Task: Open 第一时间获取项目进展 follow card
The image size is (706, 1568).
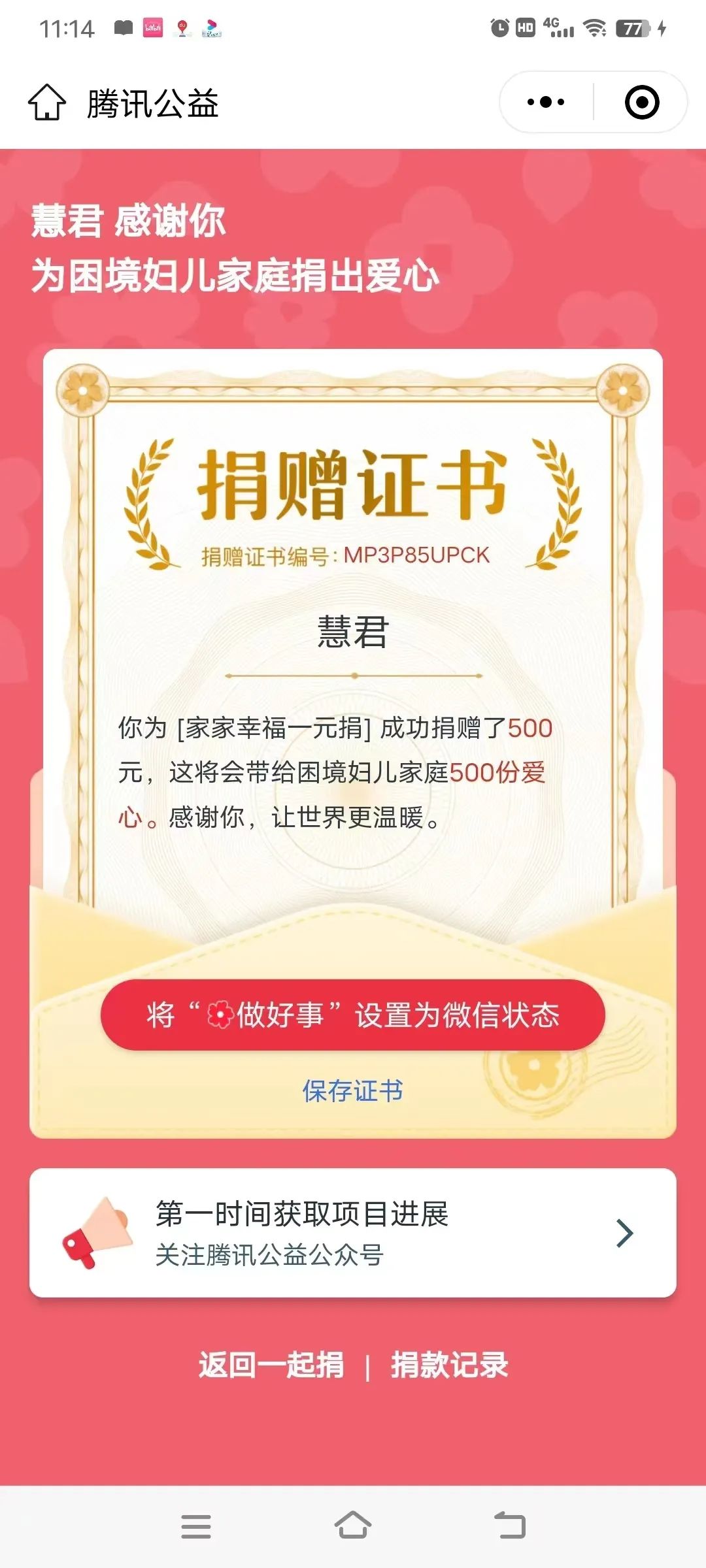Action: pyautogui.click(x=353, y=1233)
